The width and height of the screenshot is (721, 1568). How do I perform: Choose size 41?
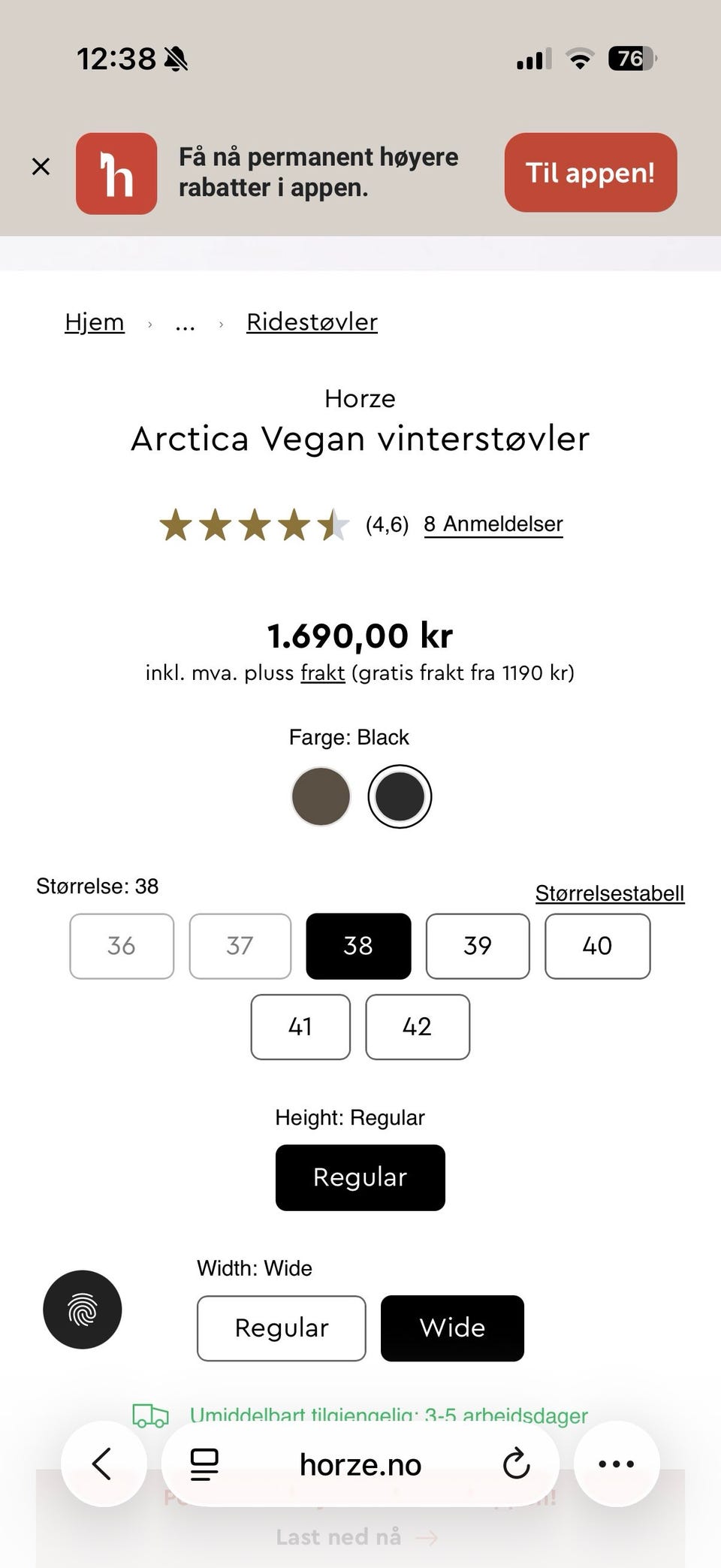[300, 1026]
